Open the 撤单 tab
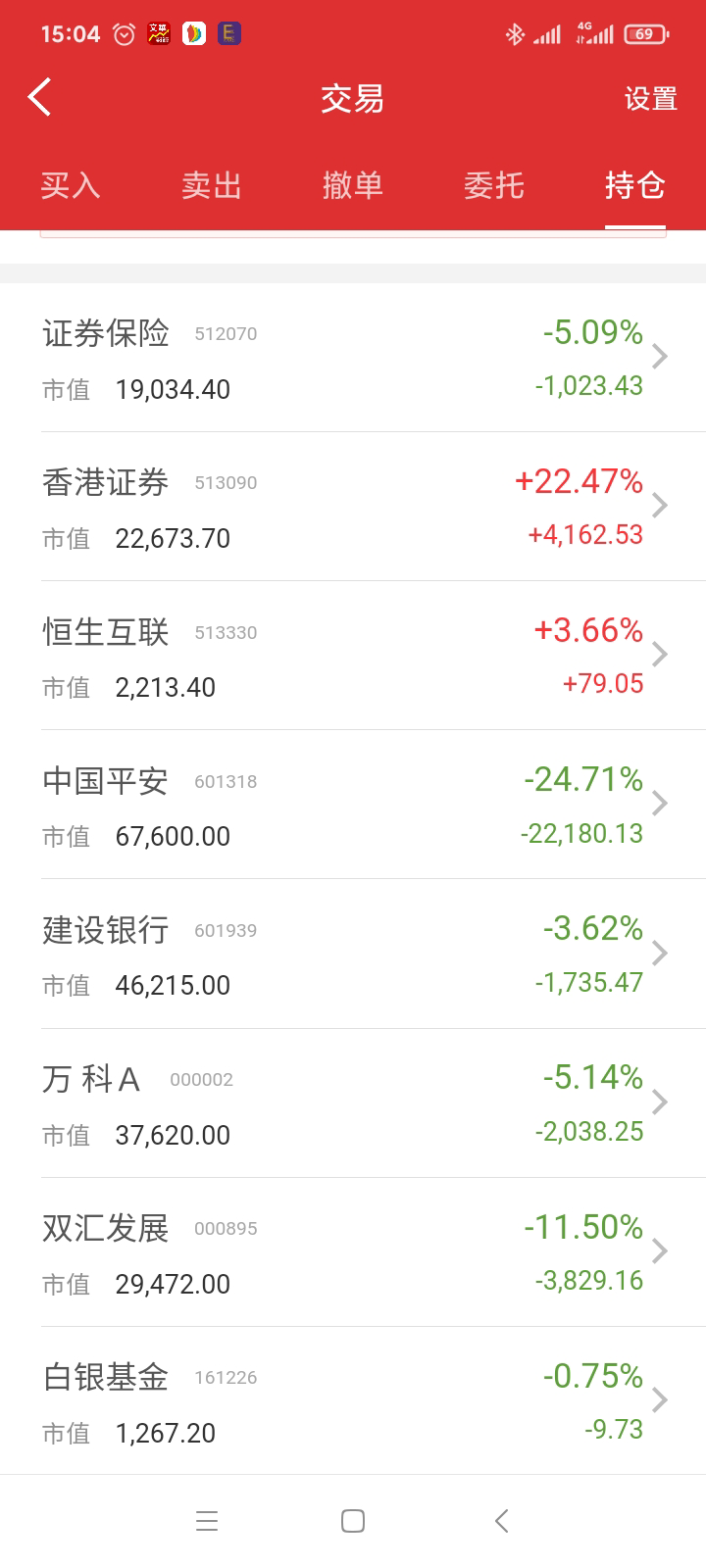 (x=353, y=185)
